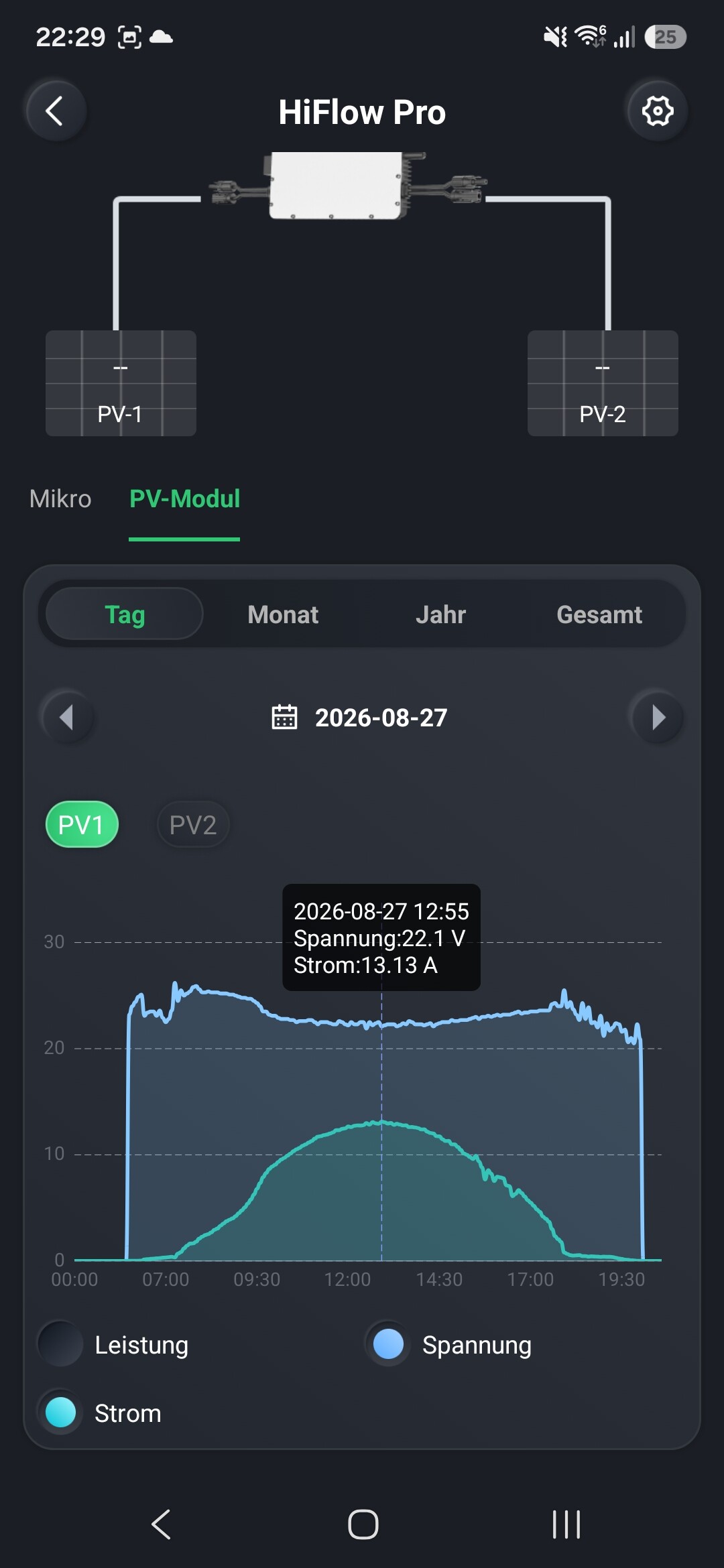
Task: Open recent apps from the navigation bar
Action: [x=566, y=1524]
